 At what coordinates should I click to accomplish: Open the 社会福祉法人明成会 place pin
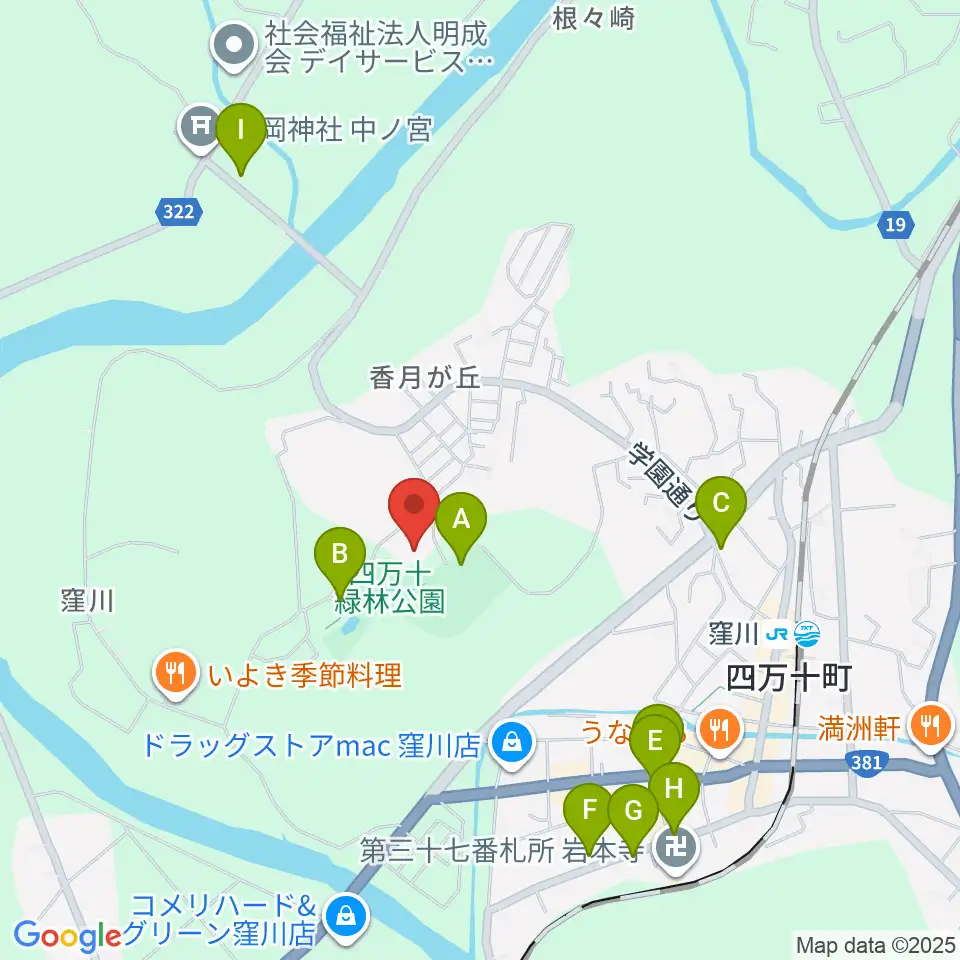click(233, 46)
